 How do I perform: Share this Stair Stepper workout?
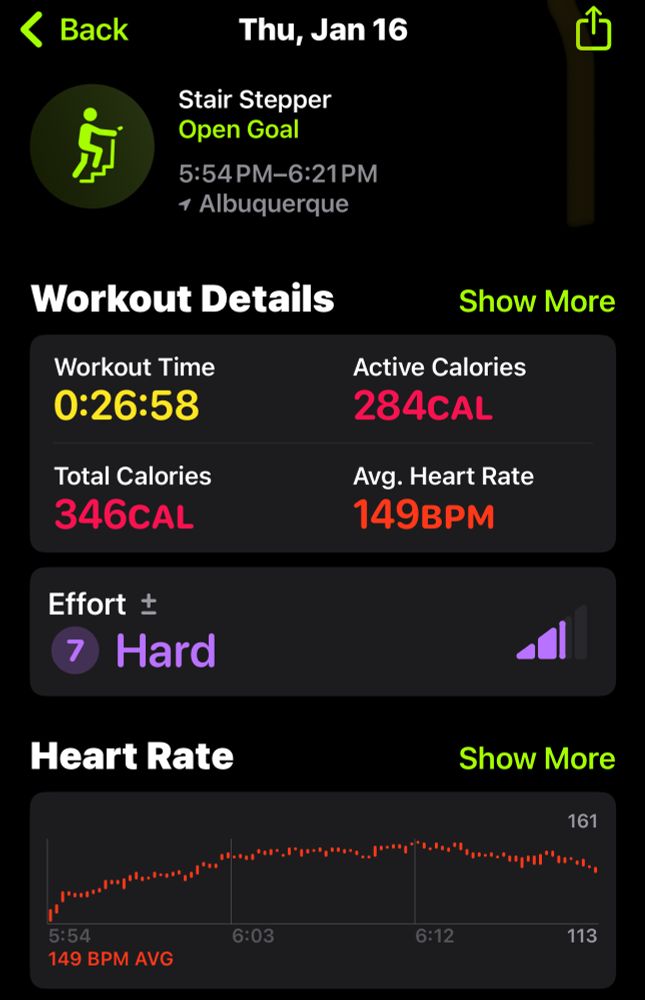pos(593,29)
